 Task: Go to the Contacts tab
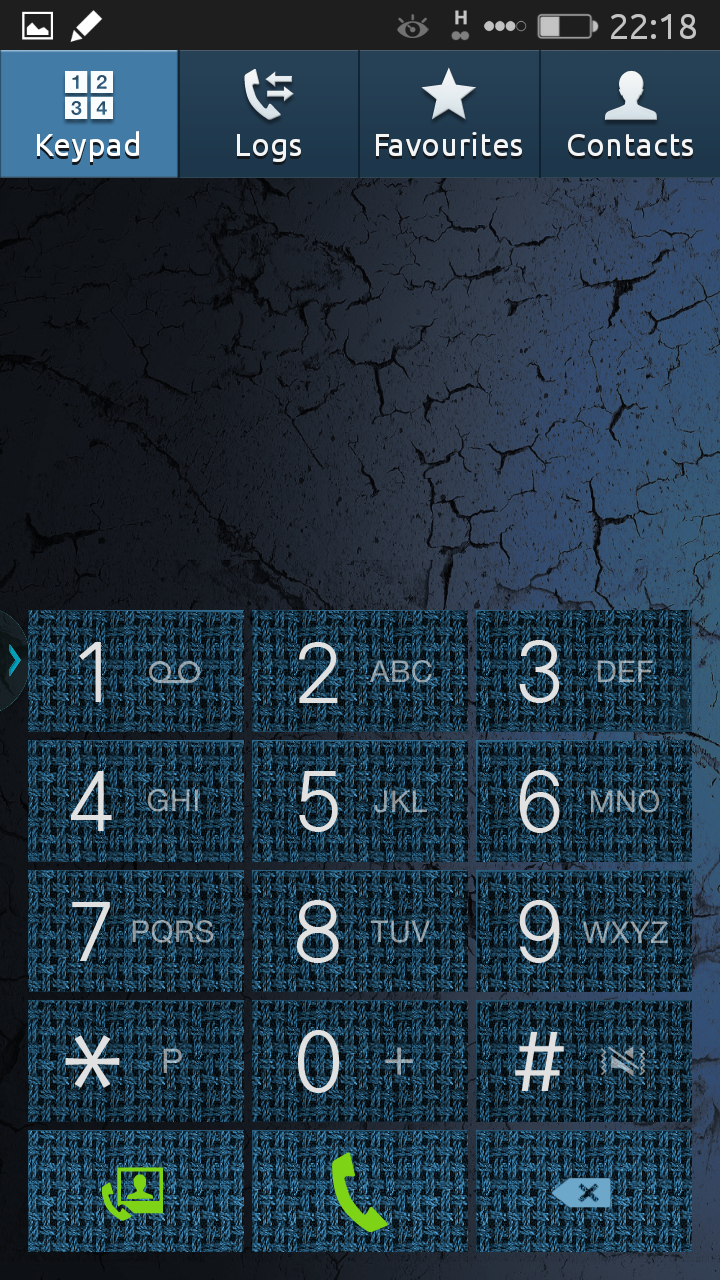(x=630, y=114)
